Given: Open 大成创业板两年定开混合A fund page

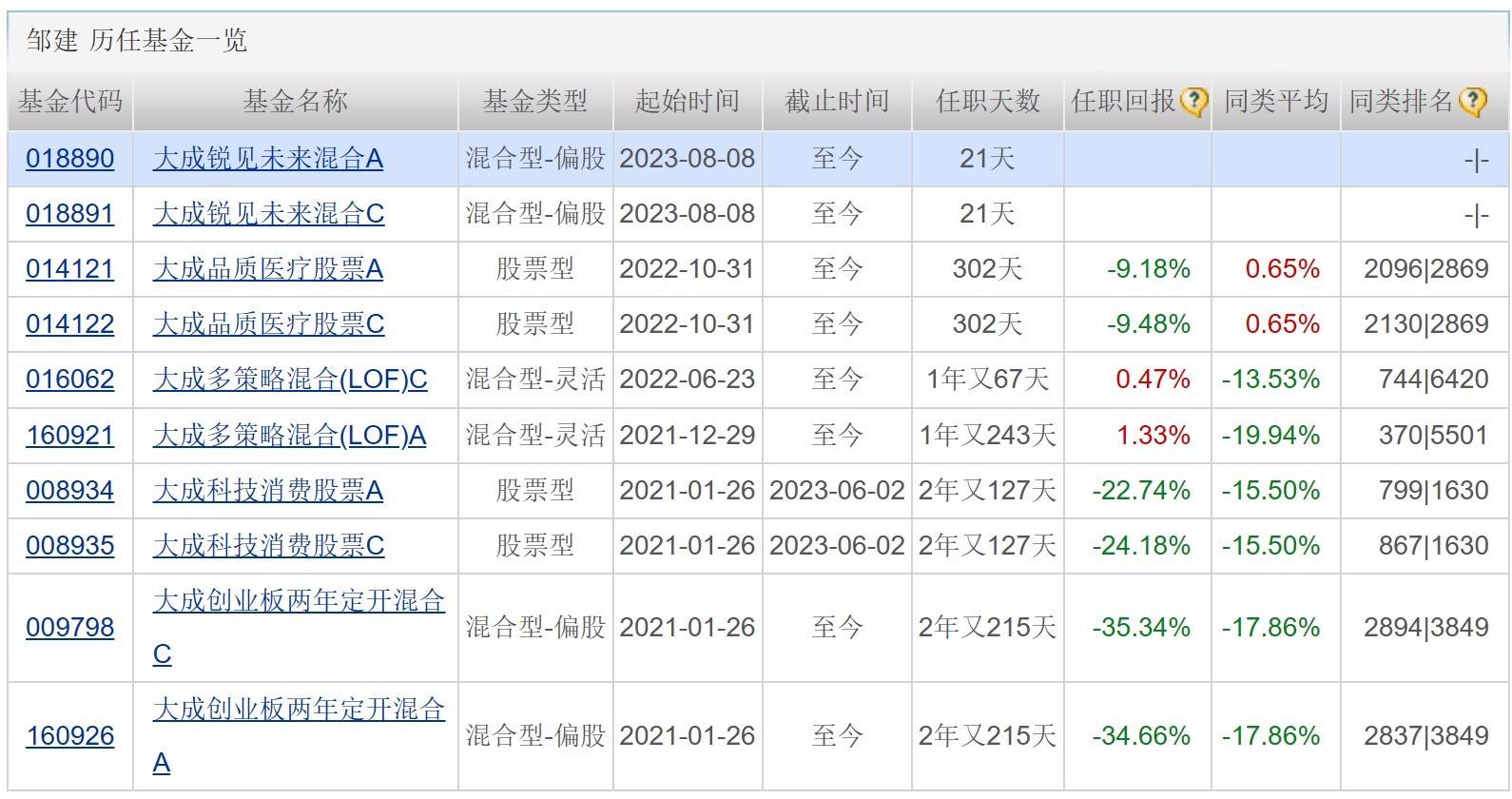Looking at the screenshot, I should pos(299,710).
